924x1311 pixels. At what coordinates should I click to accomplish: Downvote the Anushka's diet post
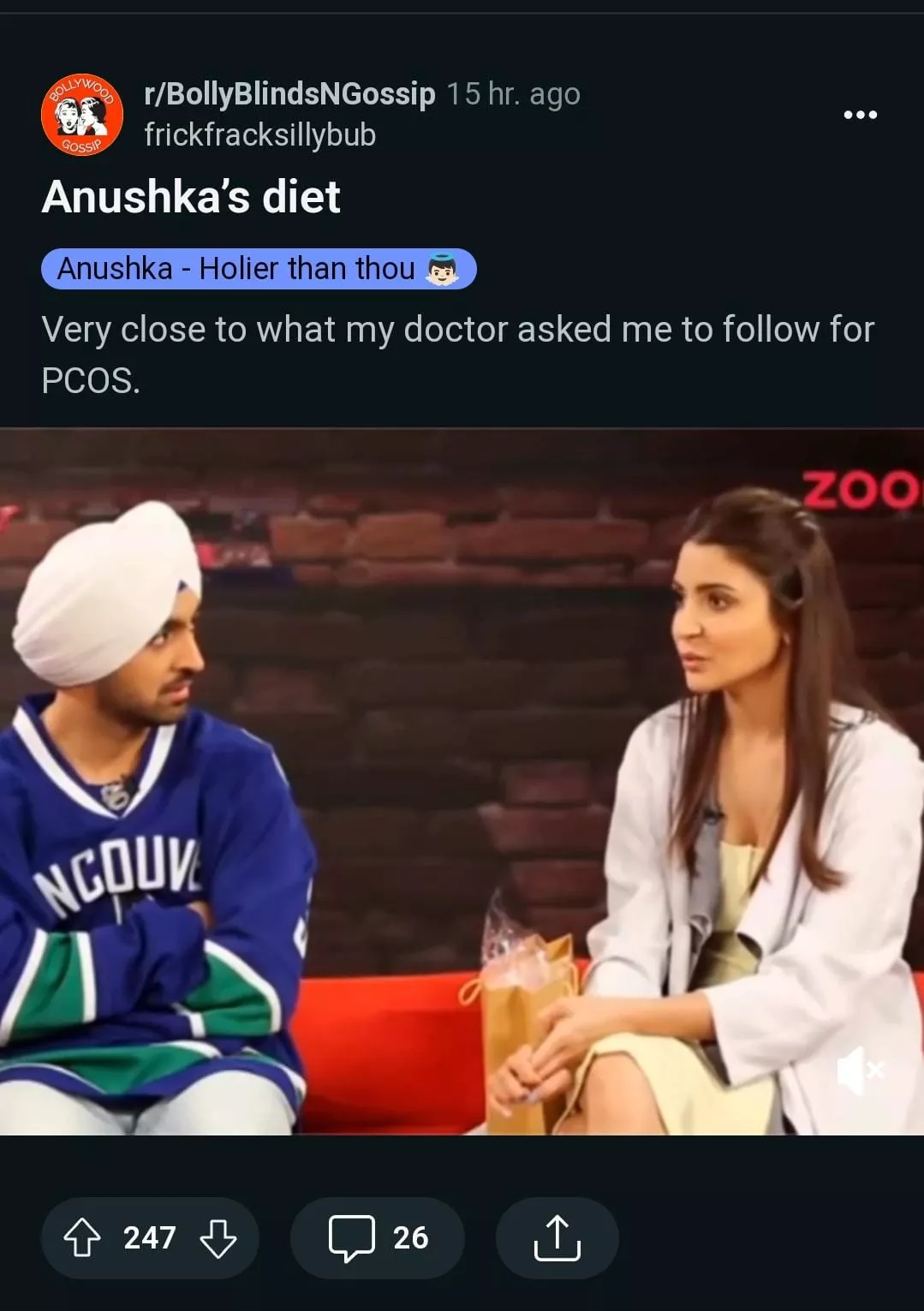[218, 1237]
